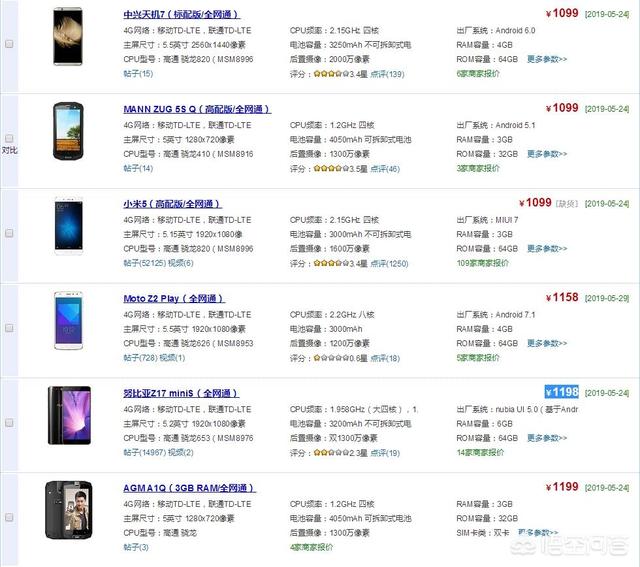640x567 pixels.
Task: Open 视频(2) for 努比亚Z17 miniS
Action: coord(180,453)
